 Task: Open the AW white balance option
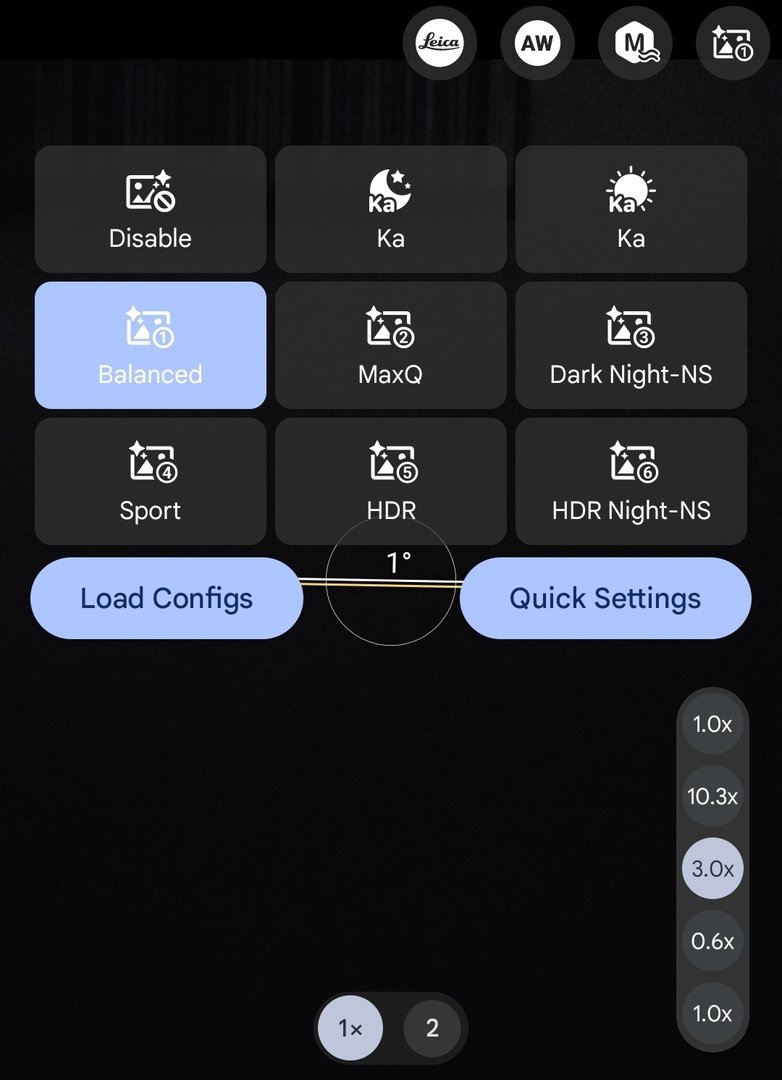(537, 43)
